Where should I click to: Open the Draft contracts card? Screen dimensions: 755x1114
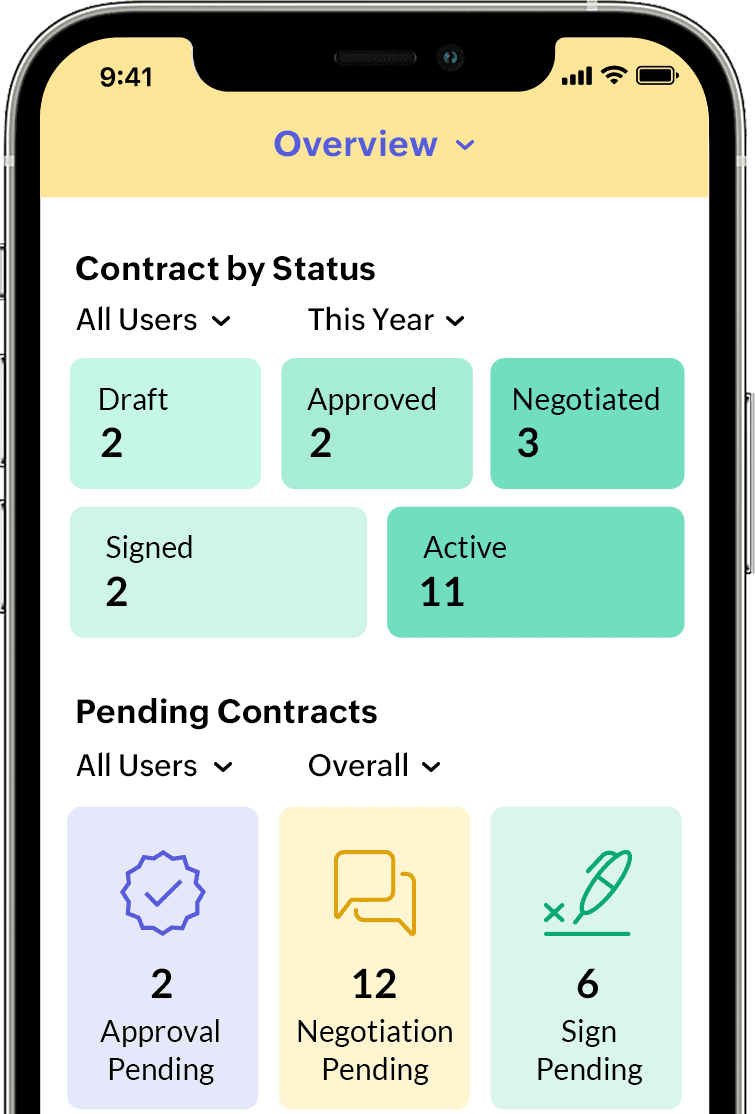click(x=165, y=423)
